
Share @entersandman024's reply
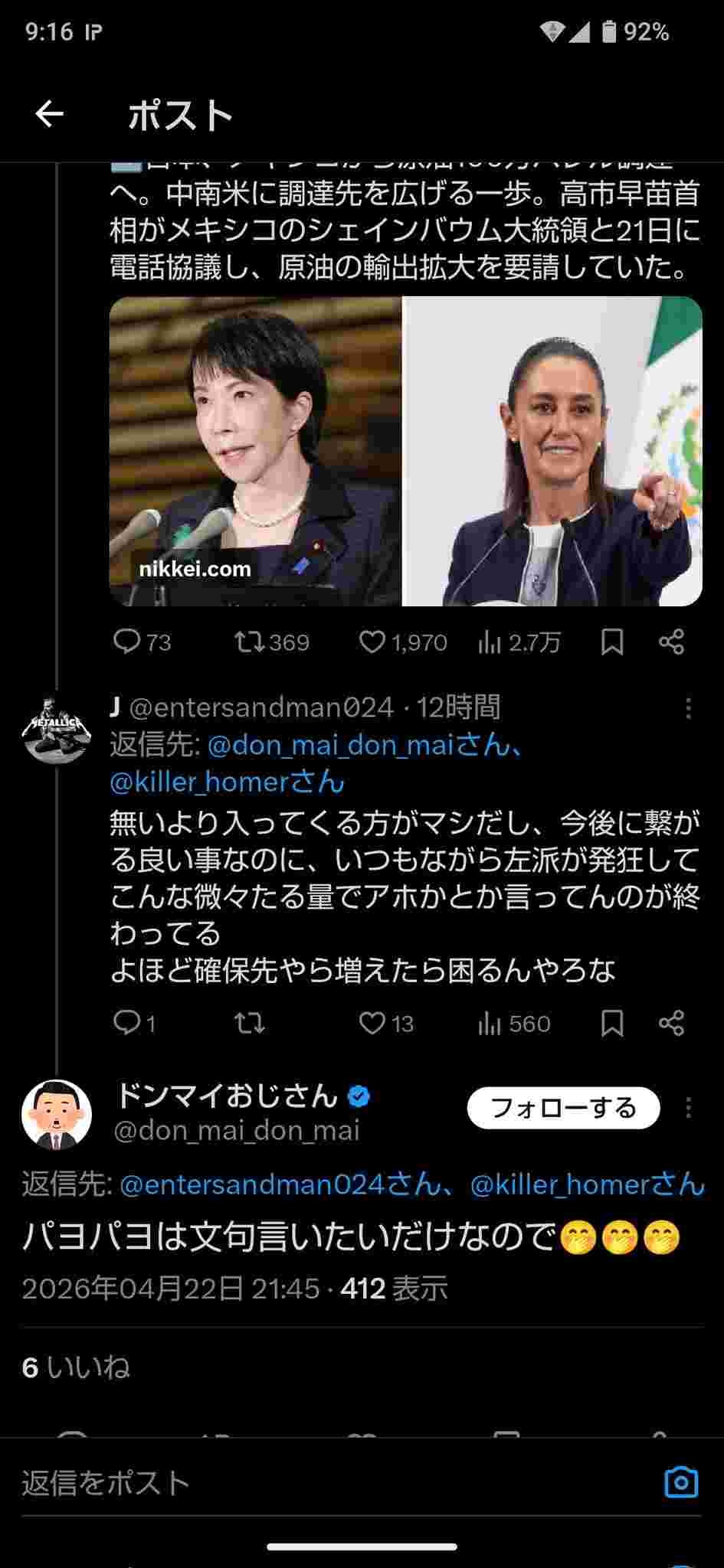pos(671,1023)
